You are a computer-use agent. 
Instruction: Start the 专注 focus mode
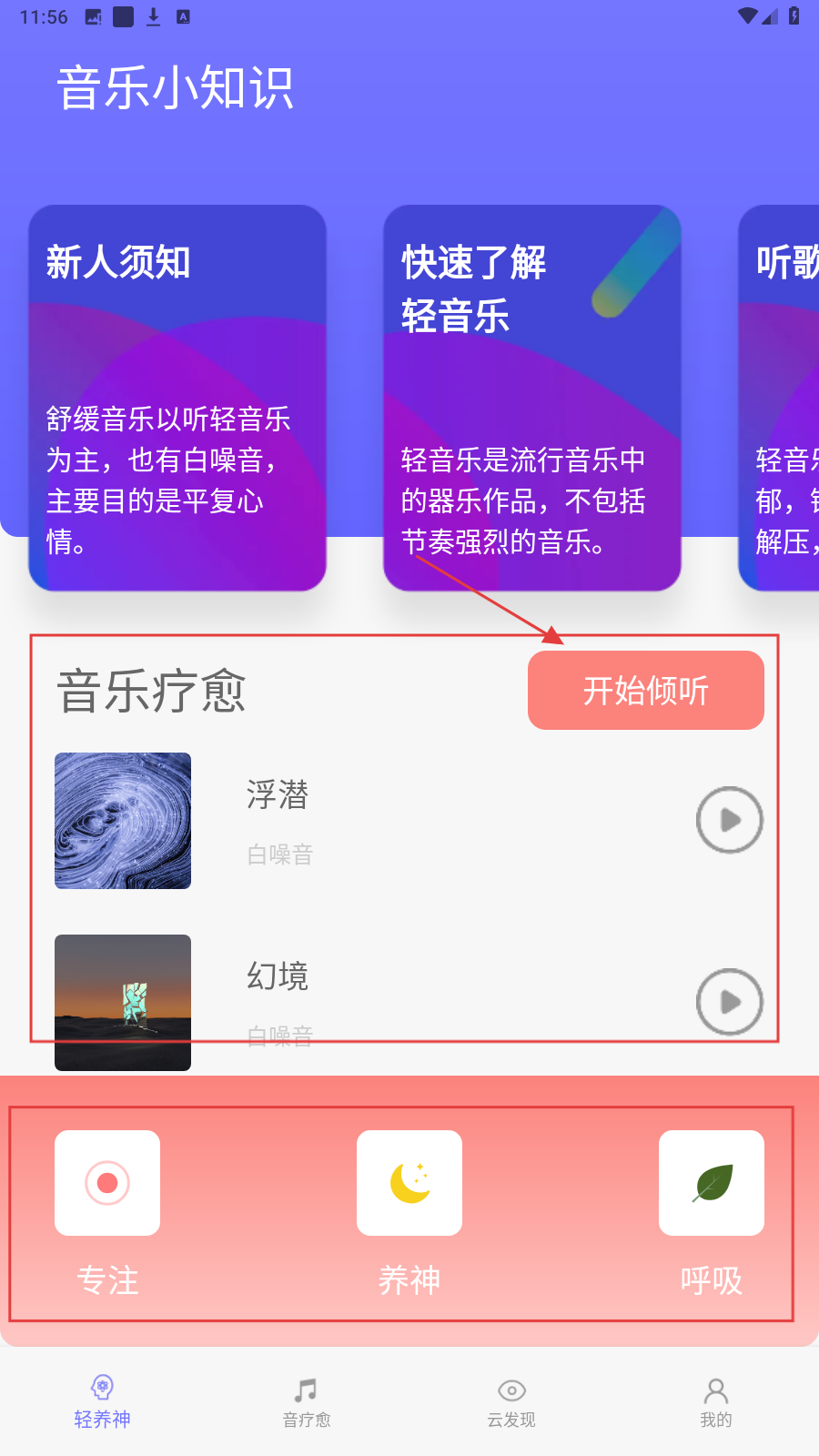click(107, 1183)
